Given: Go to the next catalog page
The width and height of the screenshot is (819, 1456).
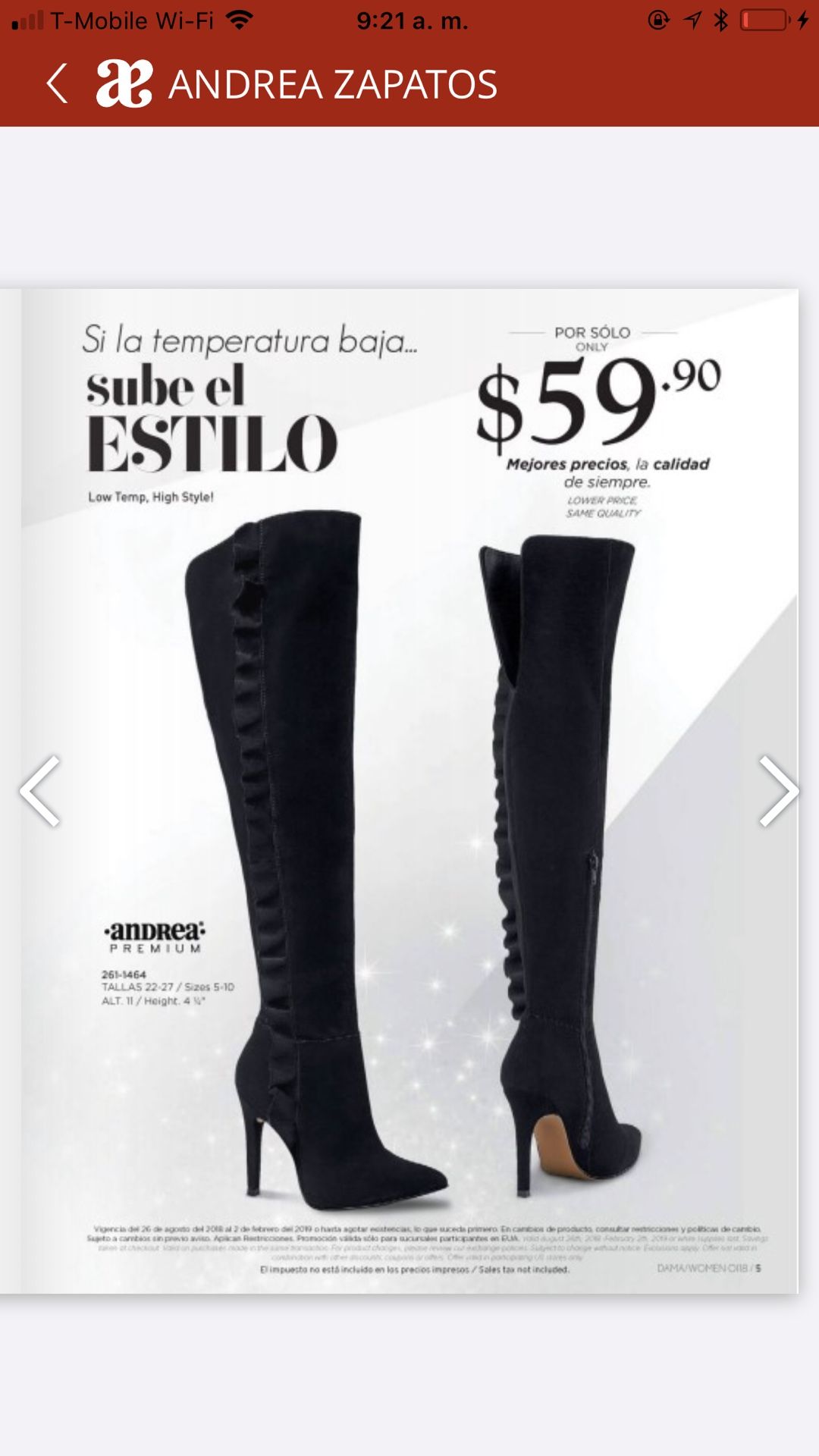Looking at the screenshot, I should click(779, 791).
